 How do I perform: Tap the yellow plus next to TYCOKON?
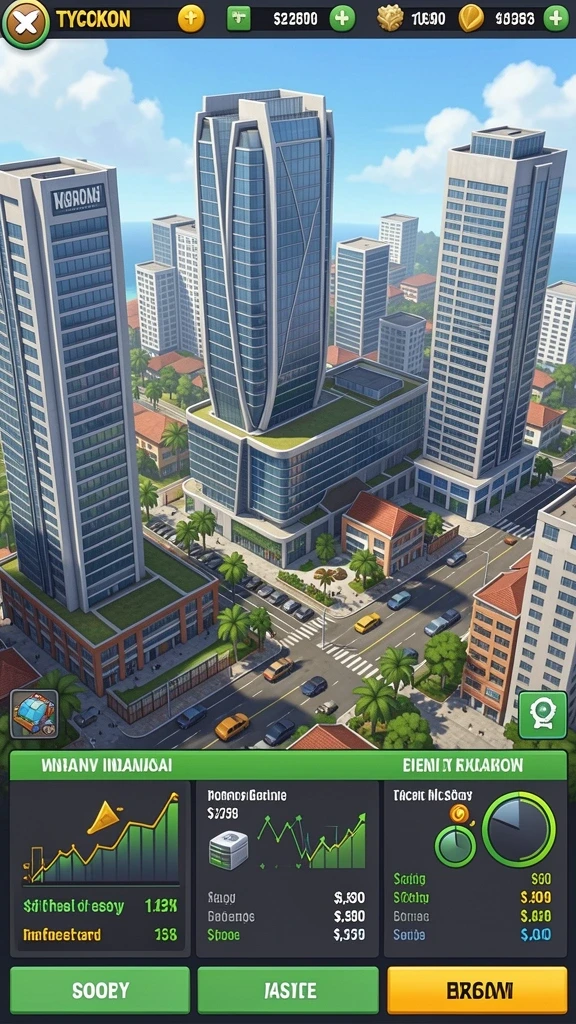(x=191, y=19)
